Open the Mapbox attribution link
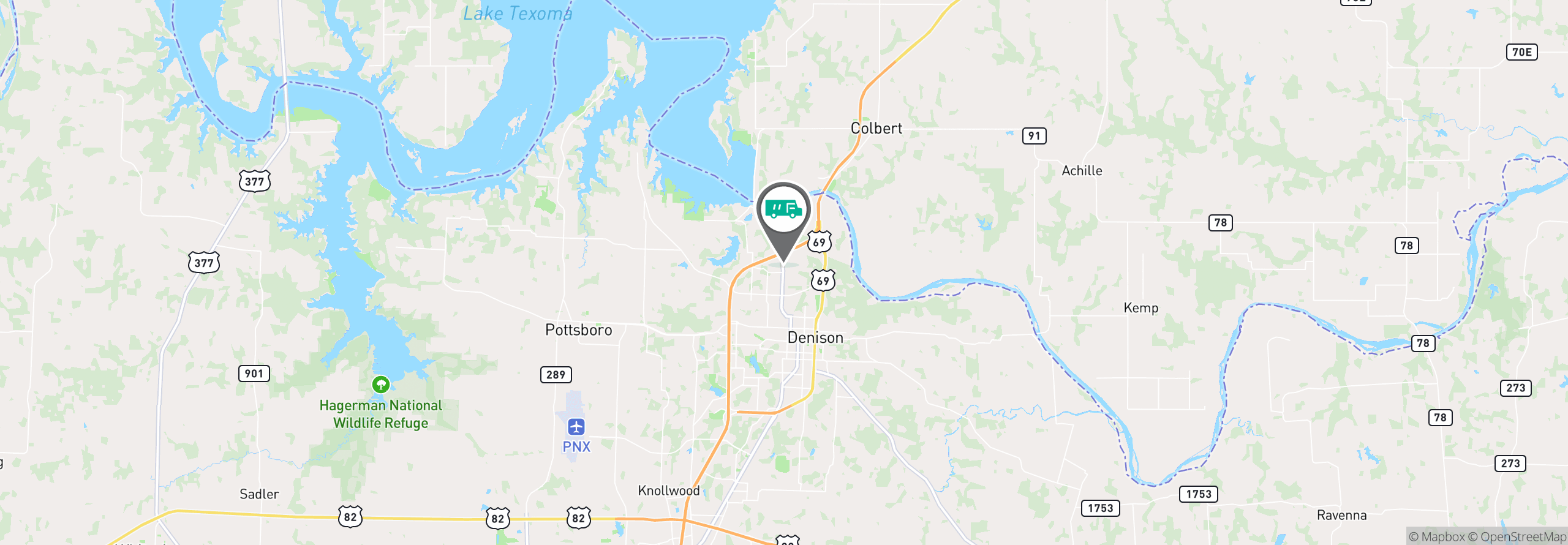Viewport: 1568px width, 545px height. click(1436, 537)
